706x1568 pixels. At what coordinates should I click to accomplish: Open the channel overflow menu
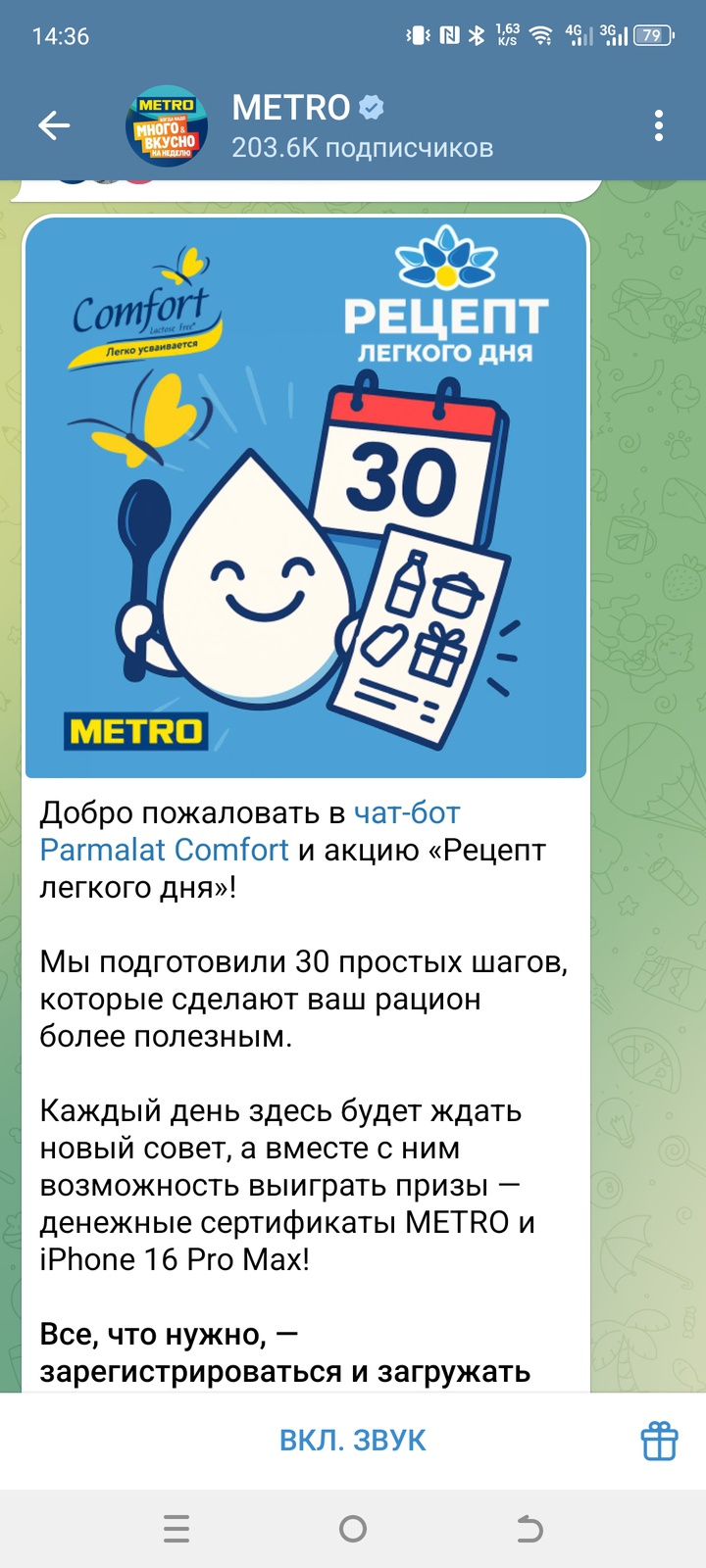tap(658, 125)
